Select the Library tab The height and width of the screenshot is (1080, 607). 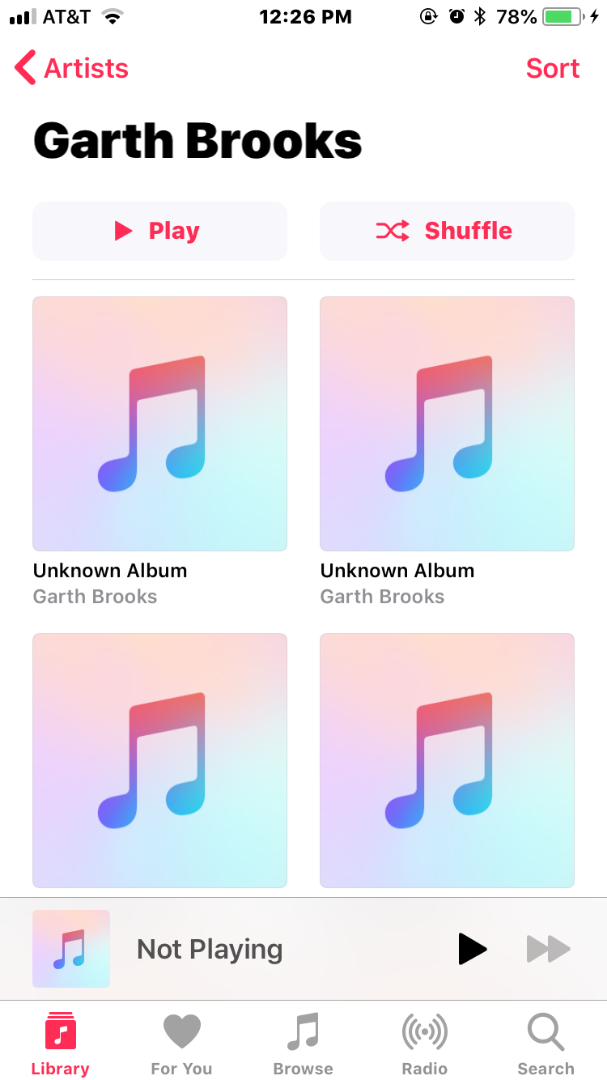[x=60, y=1042]
